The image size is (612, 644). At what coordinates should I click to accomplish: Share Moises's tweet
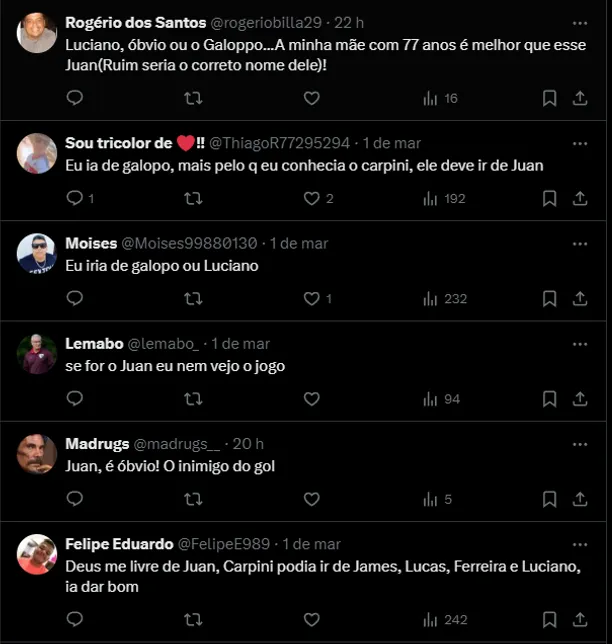pos(580,298)
